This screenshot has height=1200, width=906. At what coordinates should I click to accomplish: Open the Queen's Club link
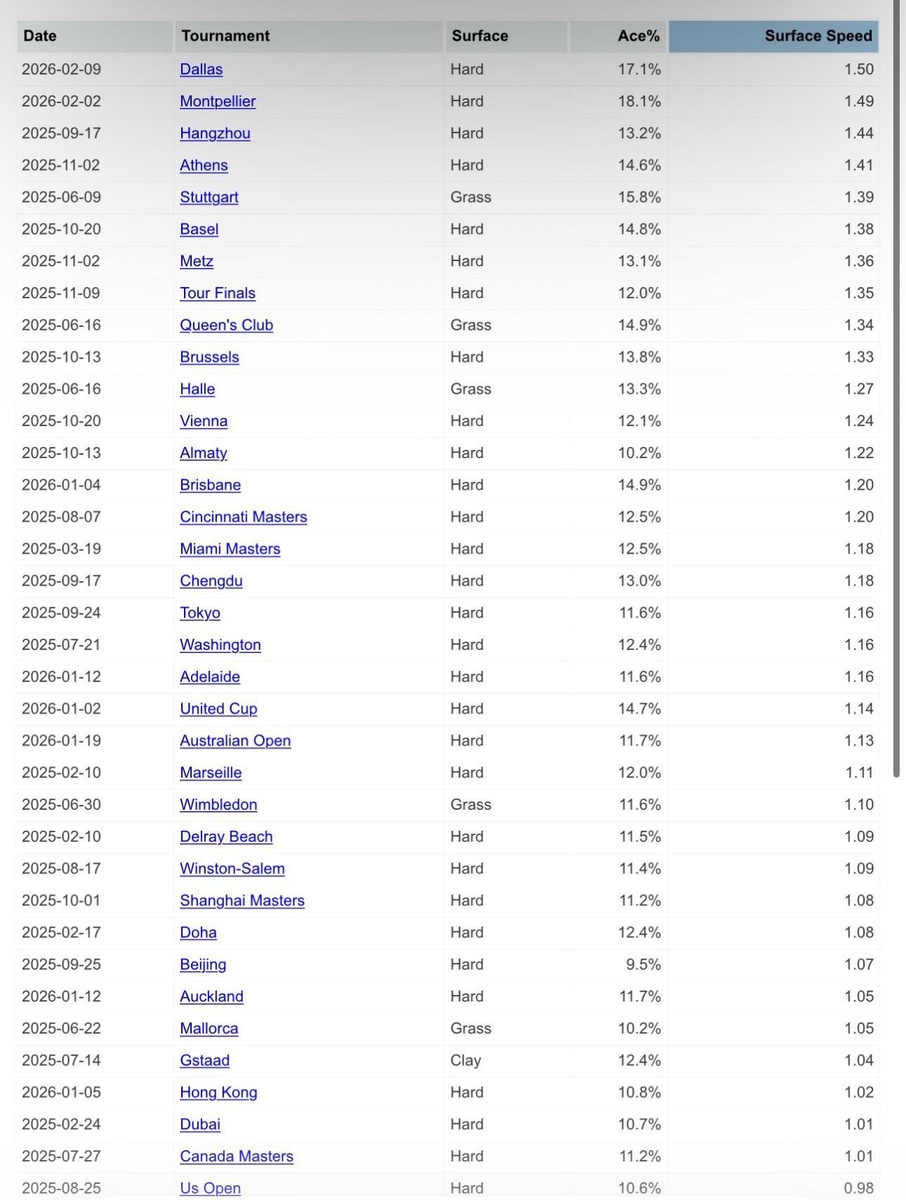point(226,325)
